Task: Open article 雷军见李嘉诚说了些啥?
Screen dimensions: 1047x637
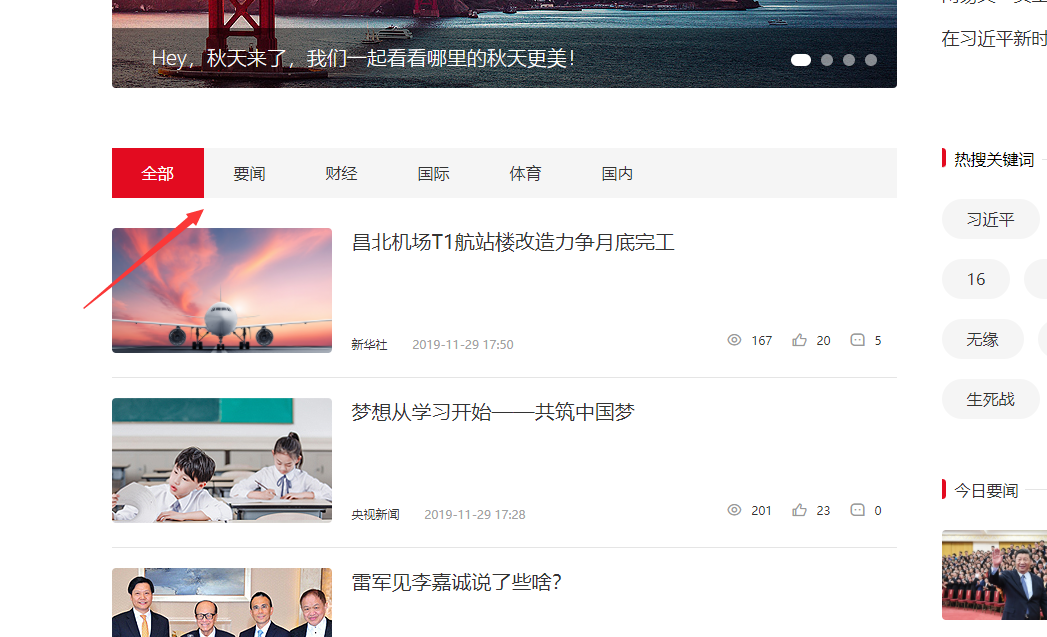Action: (x=457, y=582)
